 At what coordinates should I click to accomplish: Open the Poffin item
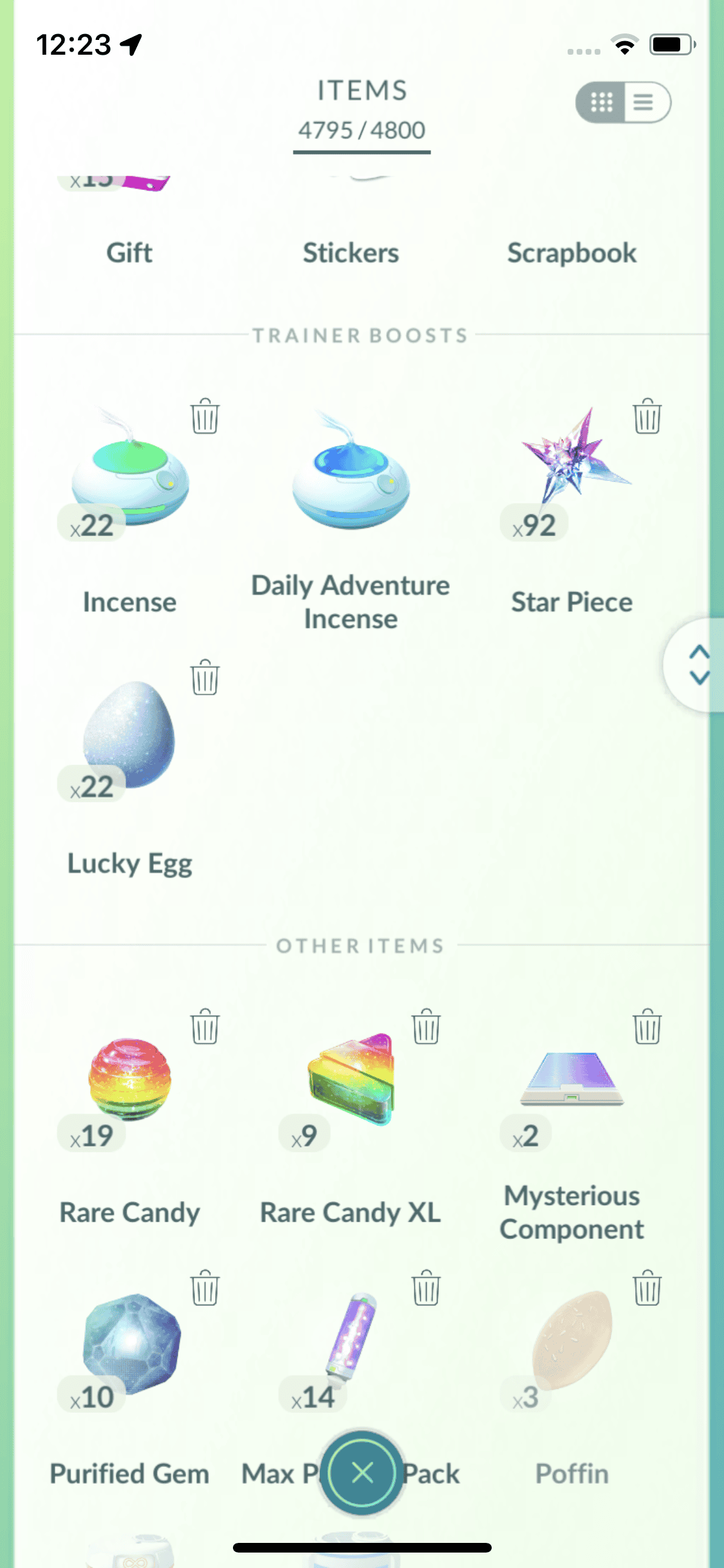point(572,1341)
